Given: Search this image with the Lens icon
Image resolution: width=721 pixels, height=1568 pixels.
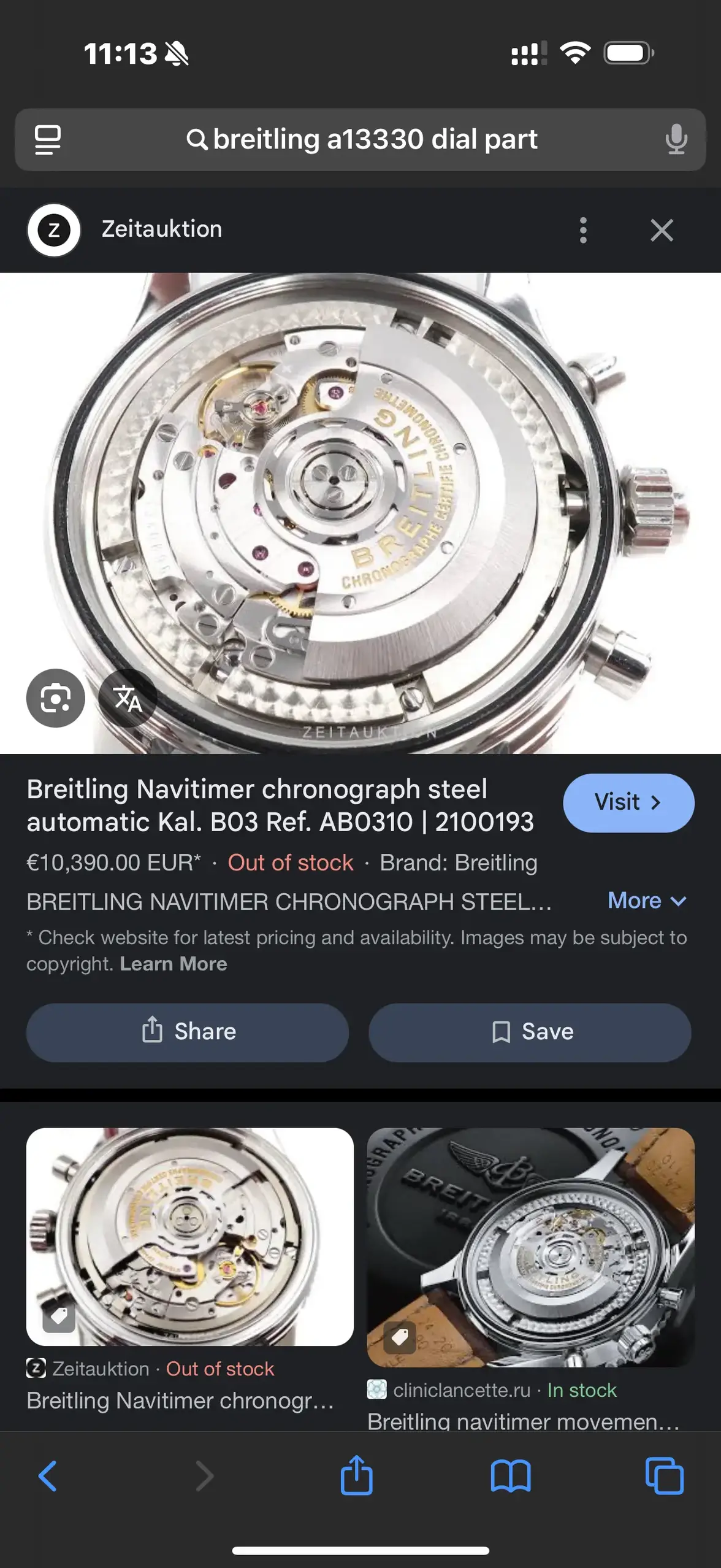Looking at the screenshot, I should [56, 698].
